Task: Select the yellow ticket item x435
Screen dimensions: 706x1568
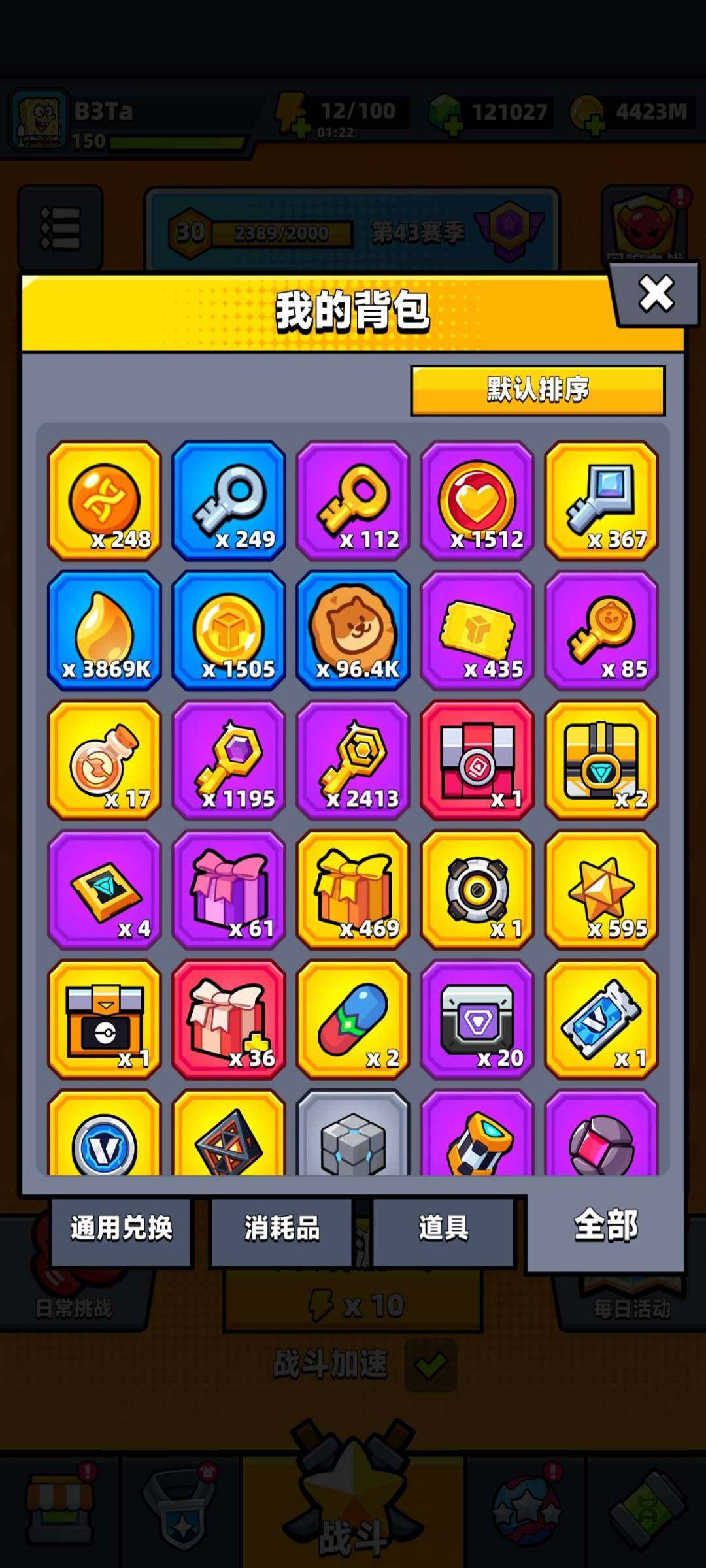Action: tap(477, 630)
